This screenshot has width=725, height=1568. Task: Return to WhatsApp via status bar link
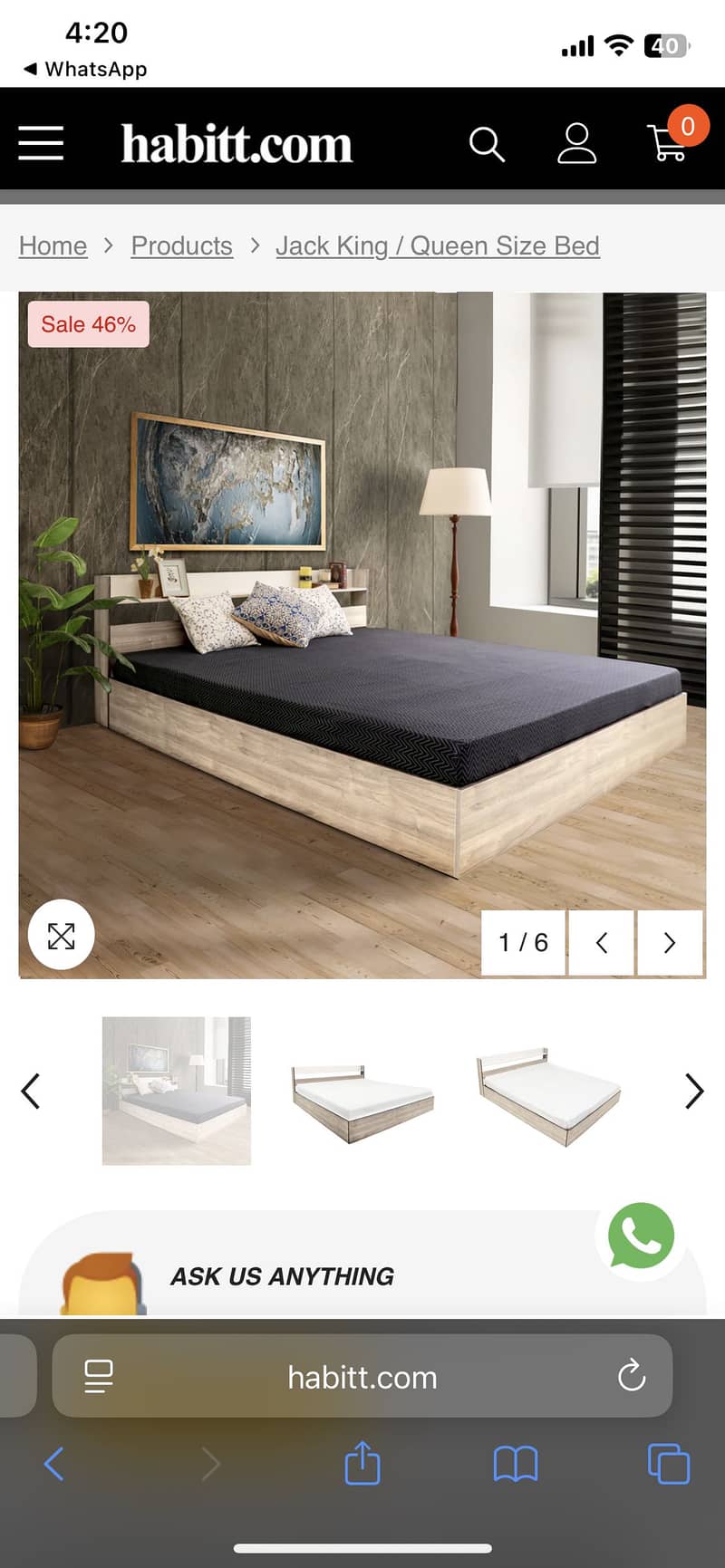pyautogui.click(x=84, y=69)
